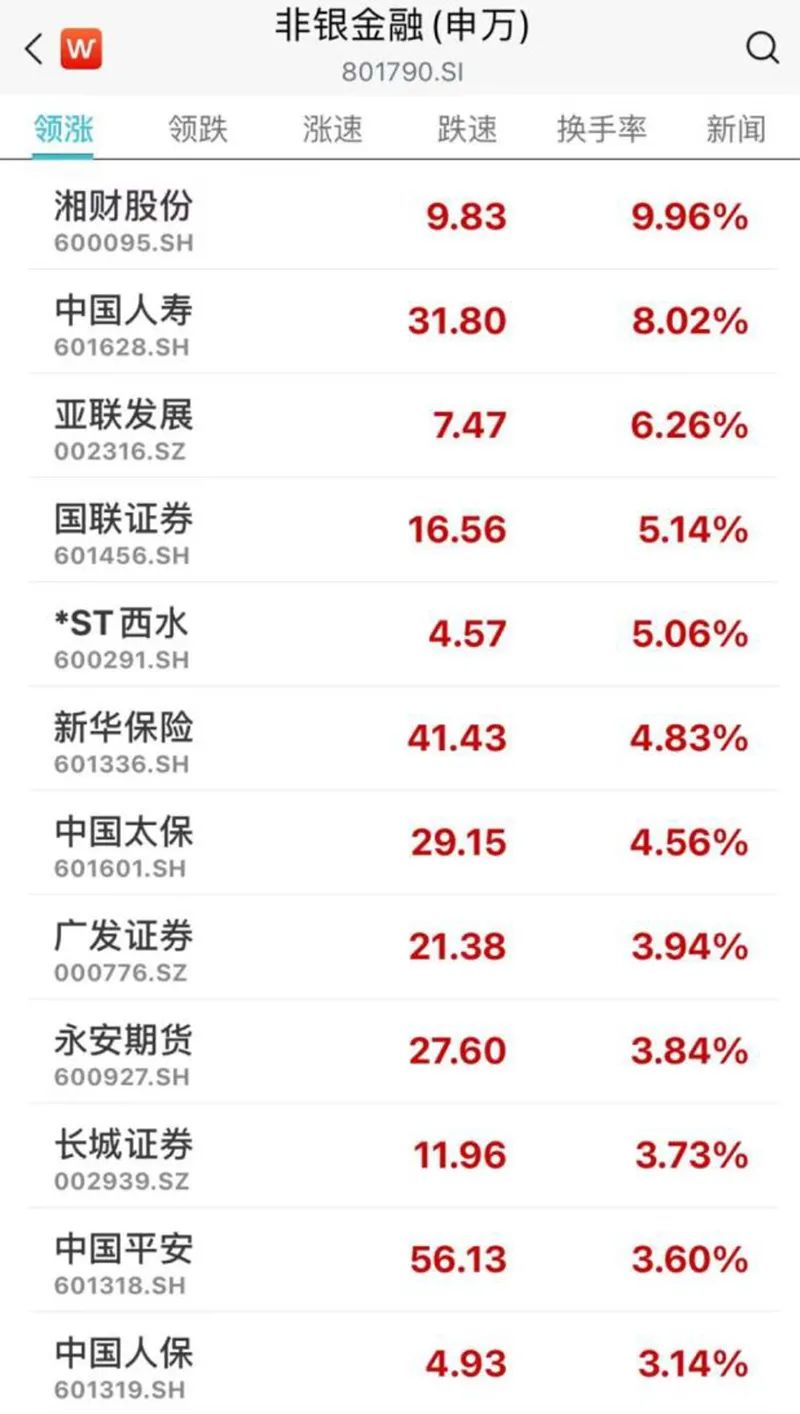800x1414 pixels.
Task: Open the 中国人寿 stock row
Action: pyautogui.click(x=400, y=321)
